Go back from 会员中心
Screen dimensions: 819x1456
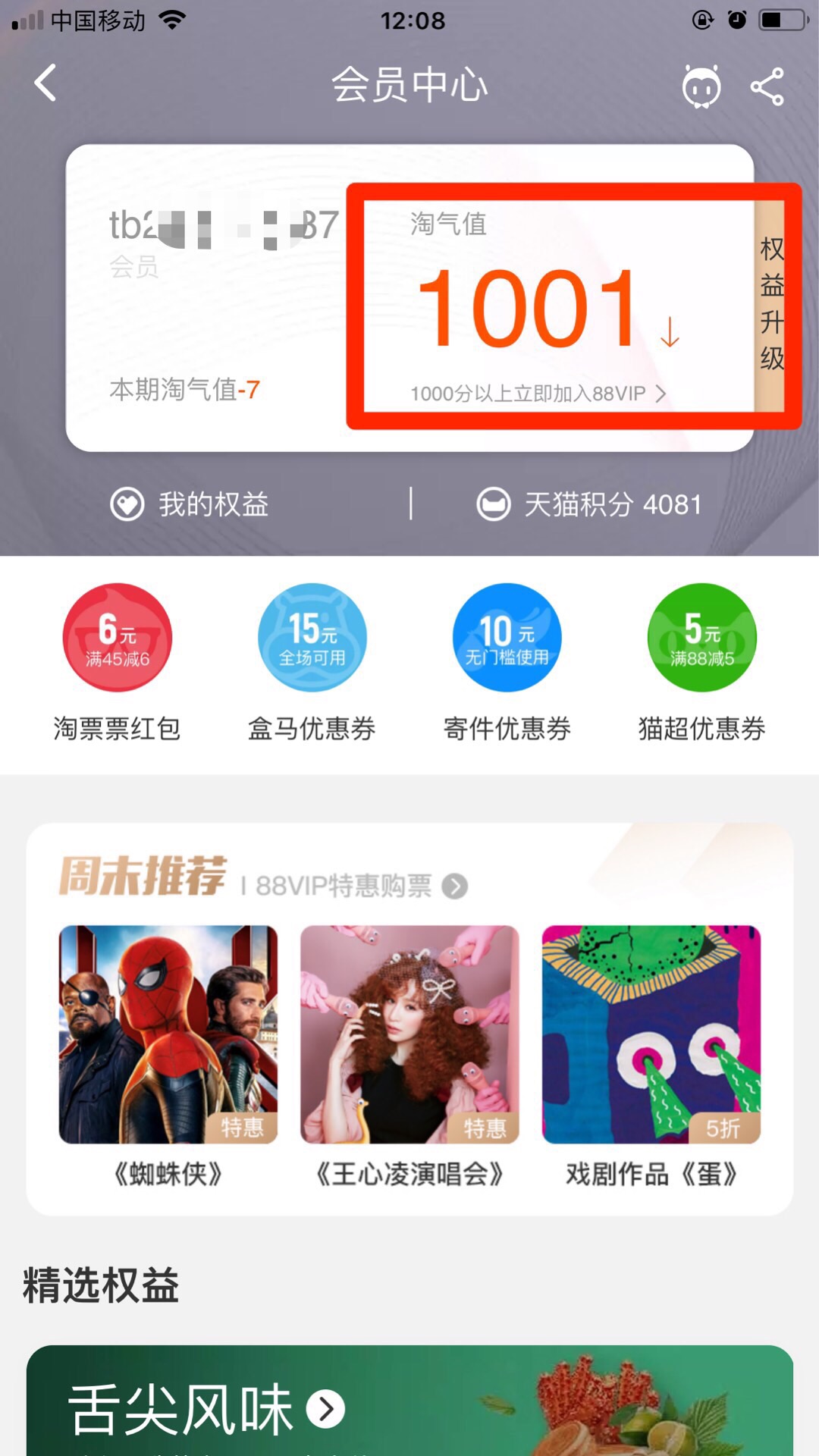[45, 83]
